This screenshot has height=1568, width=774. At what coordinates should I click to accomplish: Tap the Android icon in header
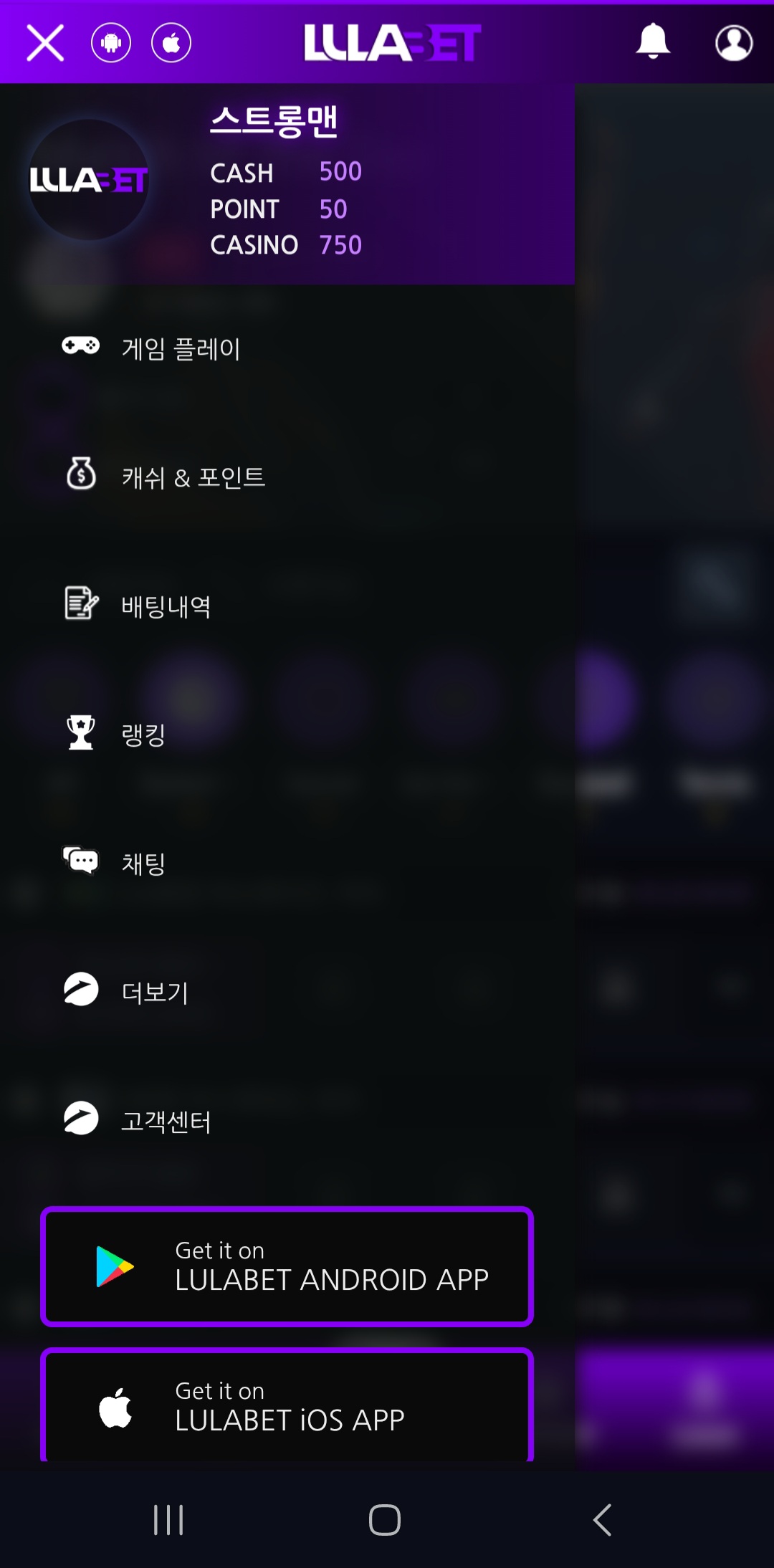[x=111, y=43]
